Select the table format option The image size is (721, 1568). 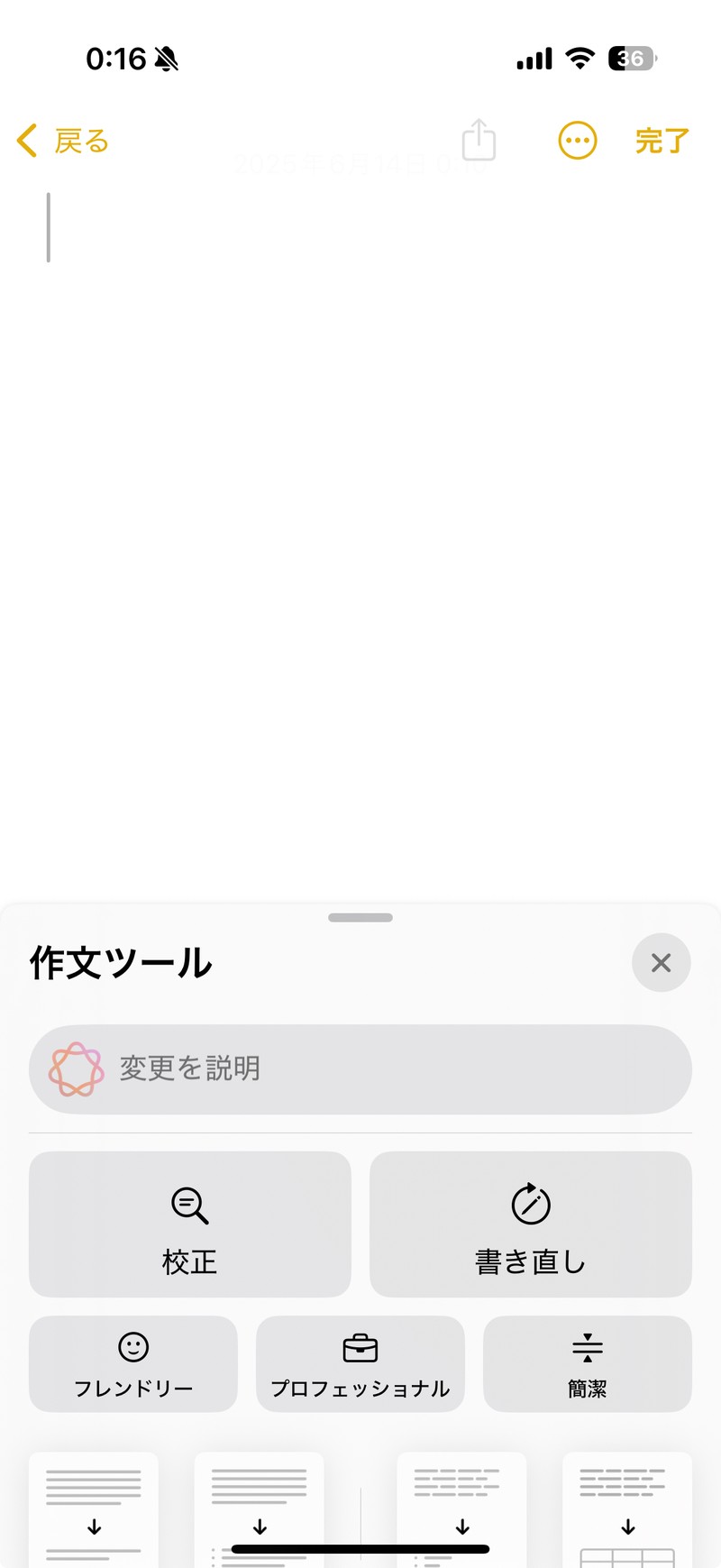pos(627,1509)
